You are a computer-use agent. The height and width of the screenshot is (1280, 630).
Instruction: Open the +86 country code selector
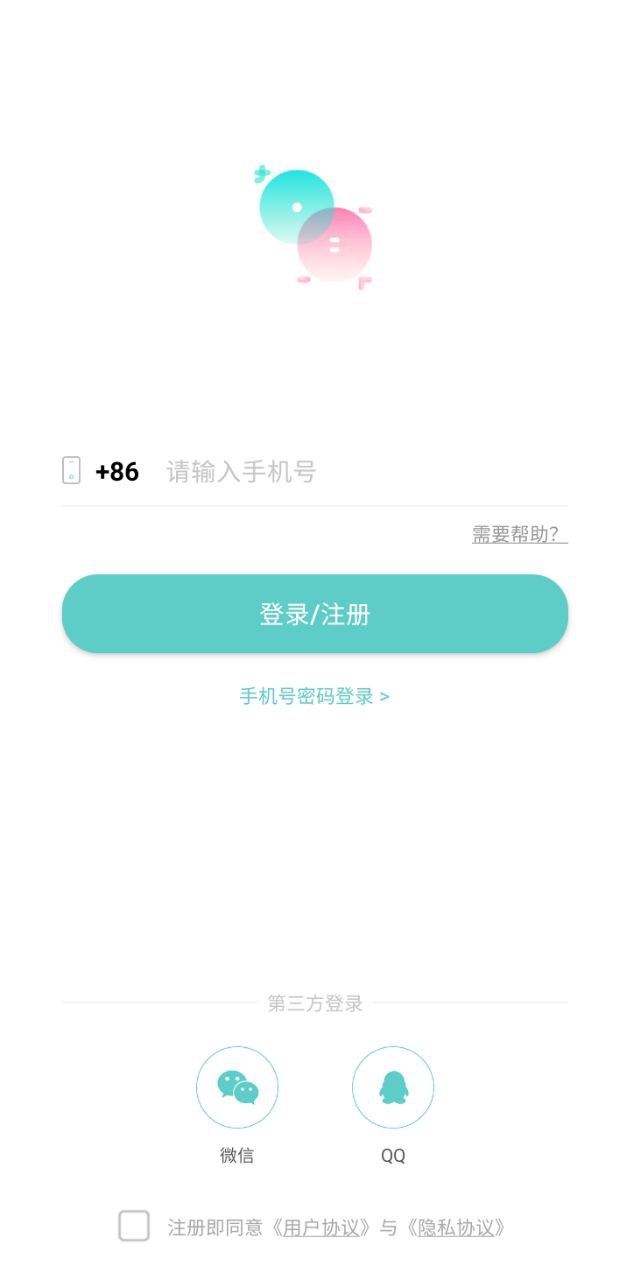click(117, 471)
